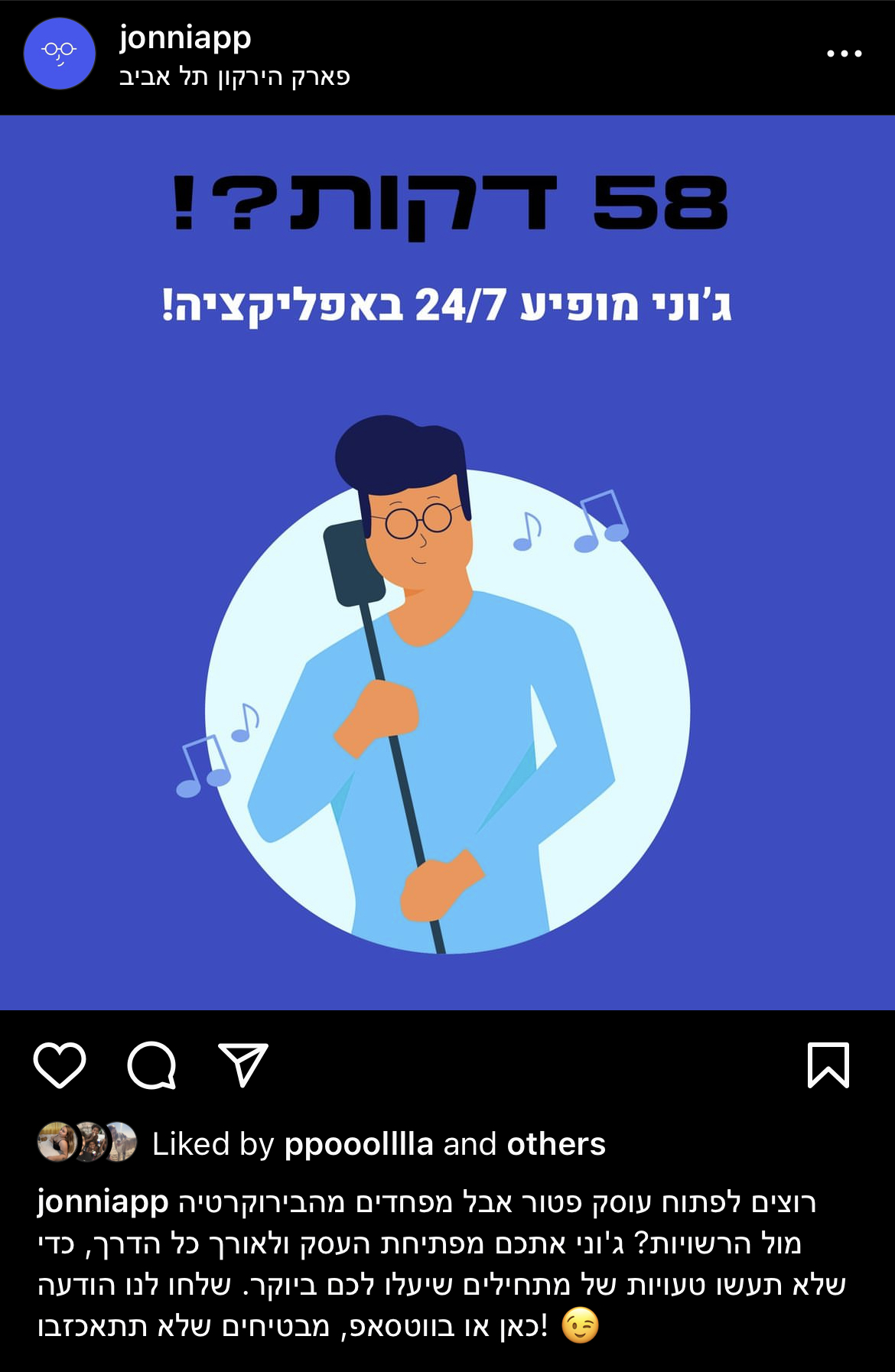895x1372 pixels.
Task: Bookmark this jonniapp post
Action: pos(828,1065)
